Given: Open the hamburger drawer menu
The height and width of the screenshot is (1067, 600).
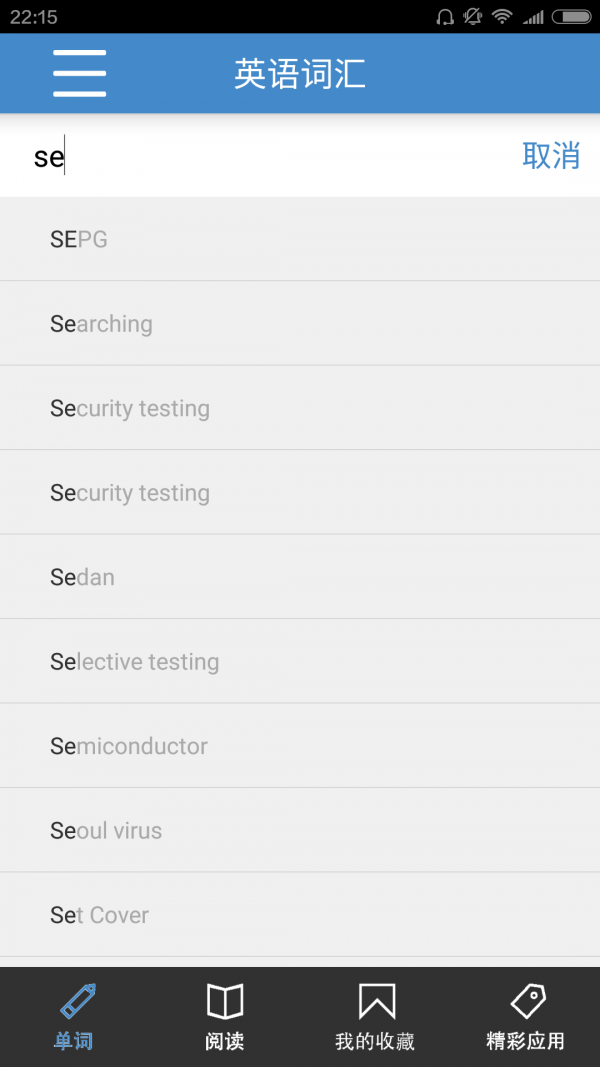Looking at the screenshot, I should (x=80, y=73).
